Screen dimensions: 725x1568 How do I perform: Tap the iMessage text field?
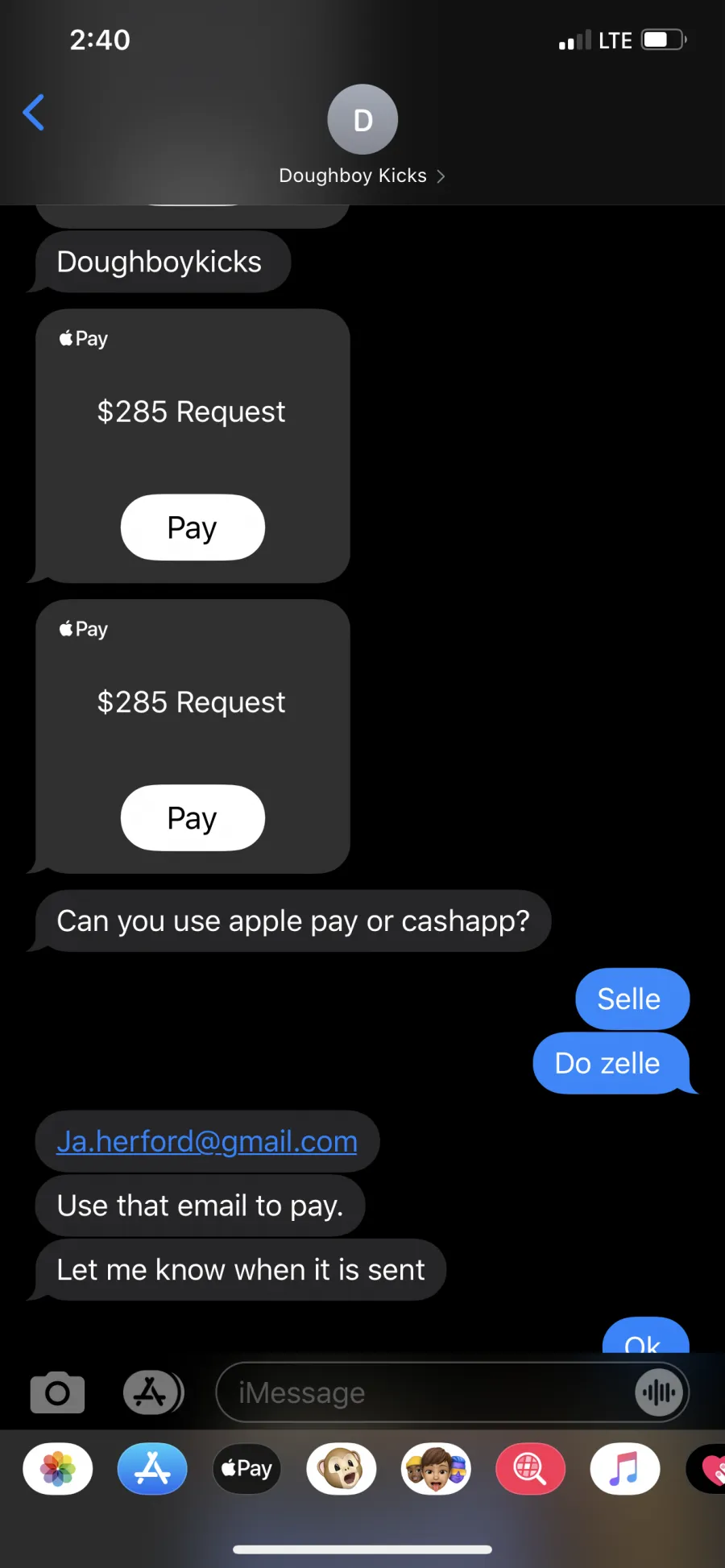tap(427, 1392)
